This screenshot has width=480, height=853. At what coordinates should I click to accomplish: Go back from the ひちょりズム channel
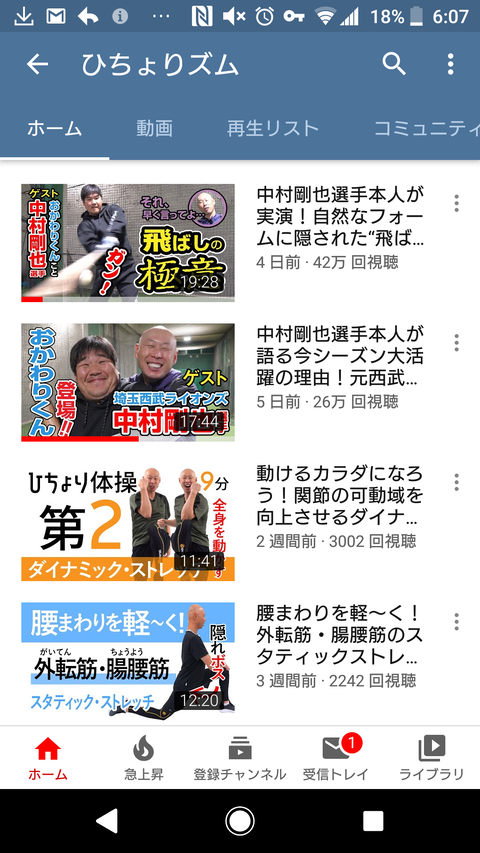(x=38, y=65)
